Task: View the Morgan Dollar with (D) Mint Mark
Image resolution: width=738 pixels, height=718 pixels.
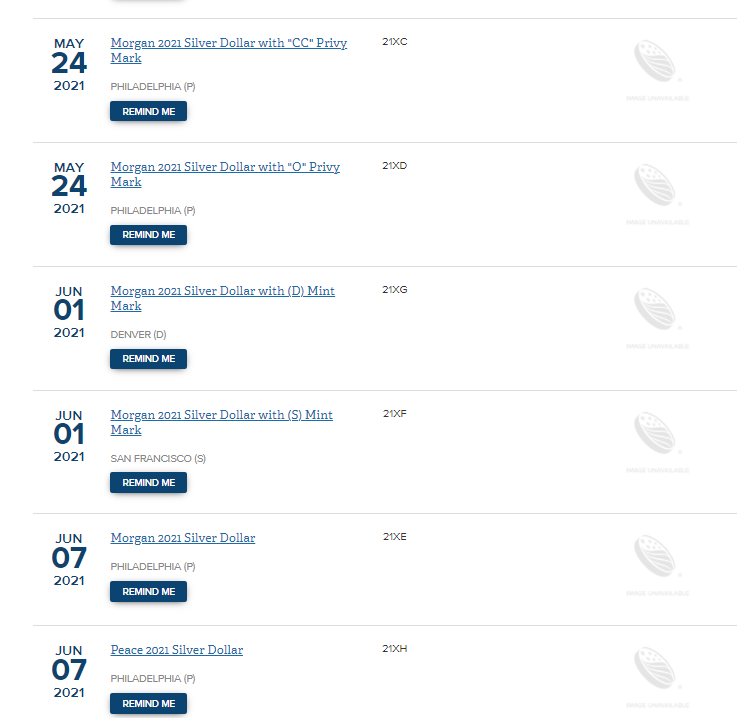Action: click(x=222, y=291)
